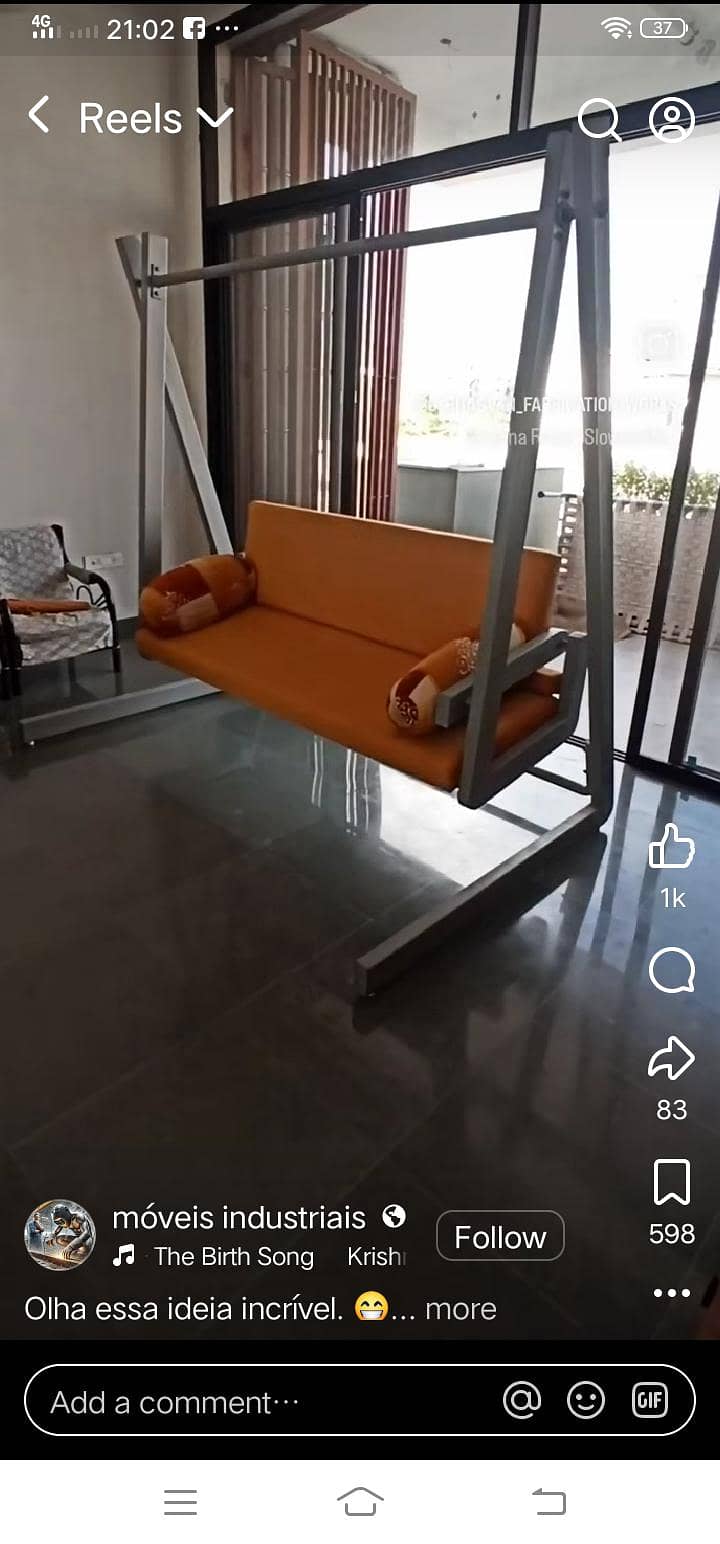The width and height of the screenshot is (720, 1544).
Task: Share this reel
Action: 671,1058
